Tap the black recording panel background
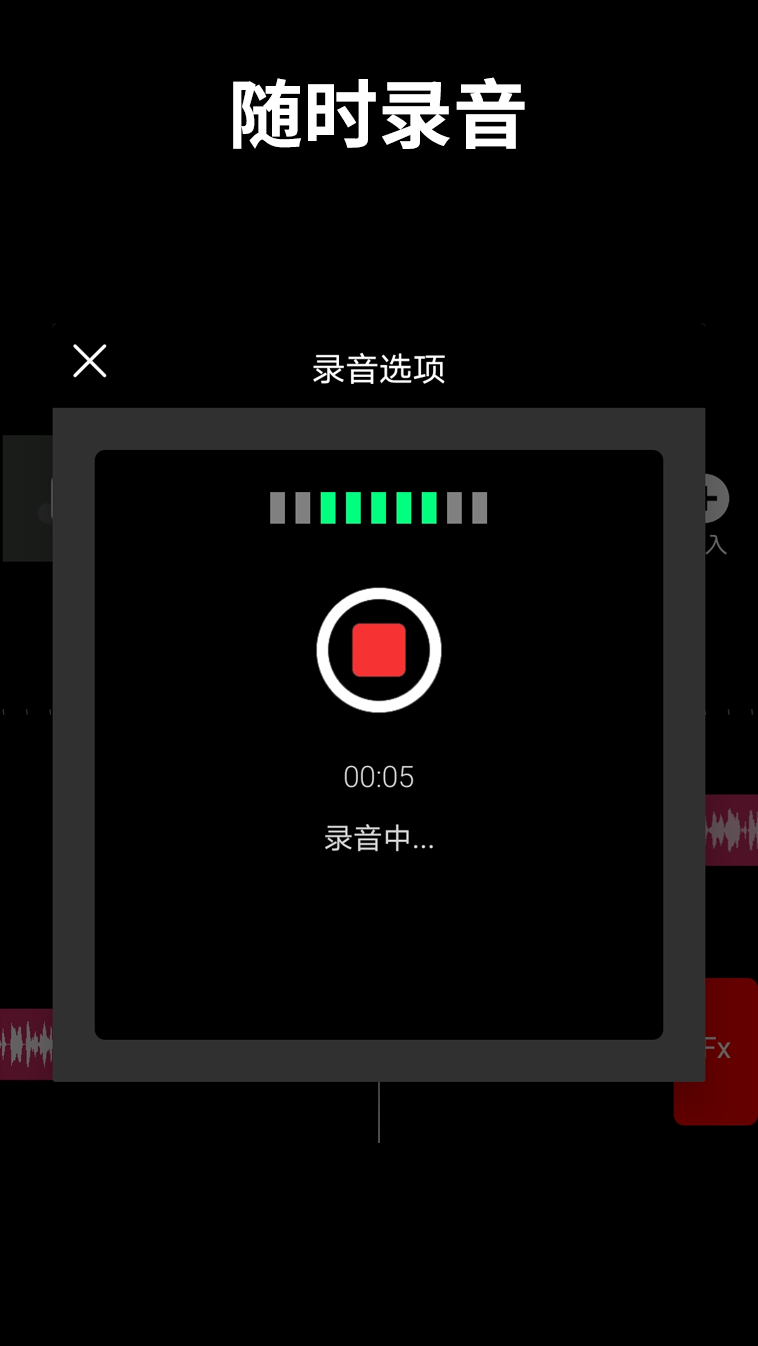758x1346 pixels. [379, 960]
